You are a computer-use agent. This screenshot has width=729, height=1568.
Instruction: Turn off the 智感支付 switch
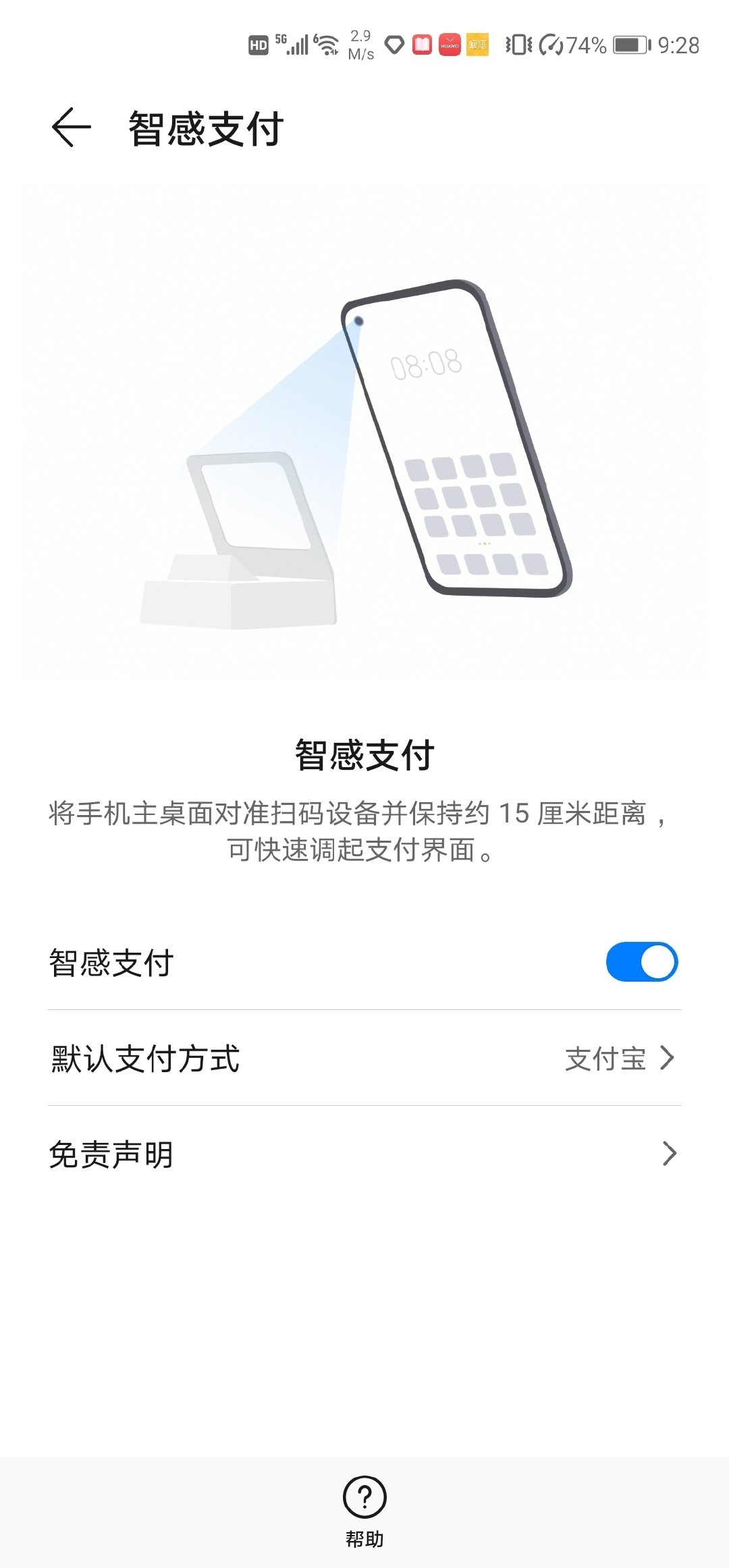pos(641,962)
